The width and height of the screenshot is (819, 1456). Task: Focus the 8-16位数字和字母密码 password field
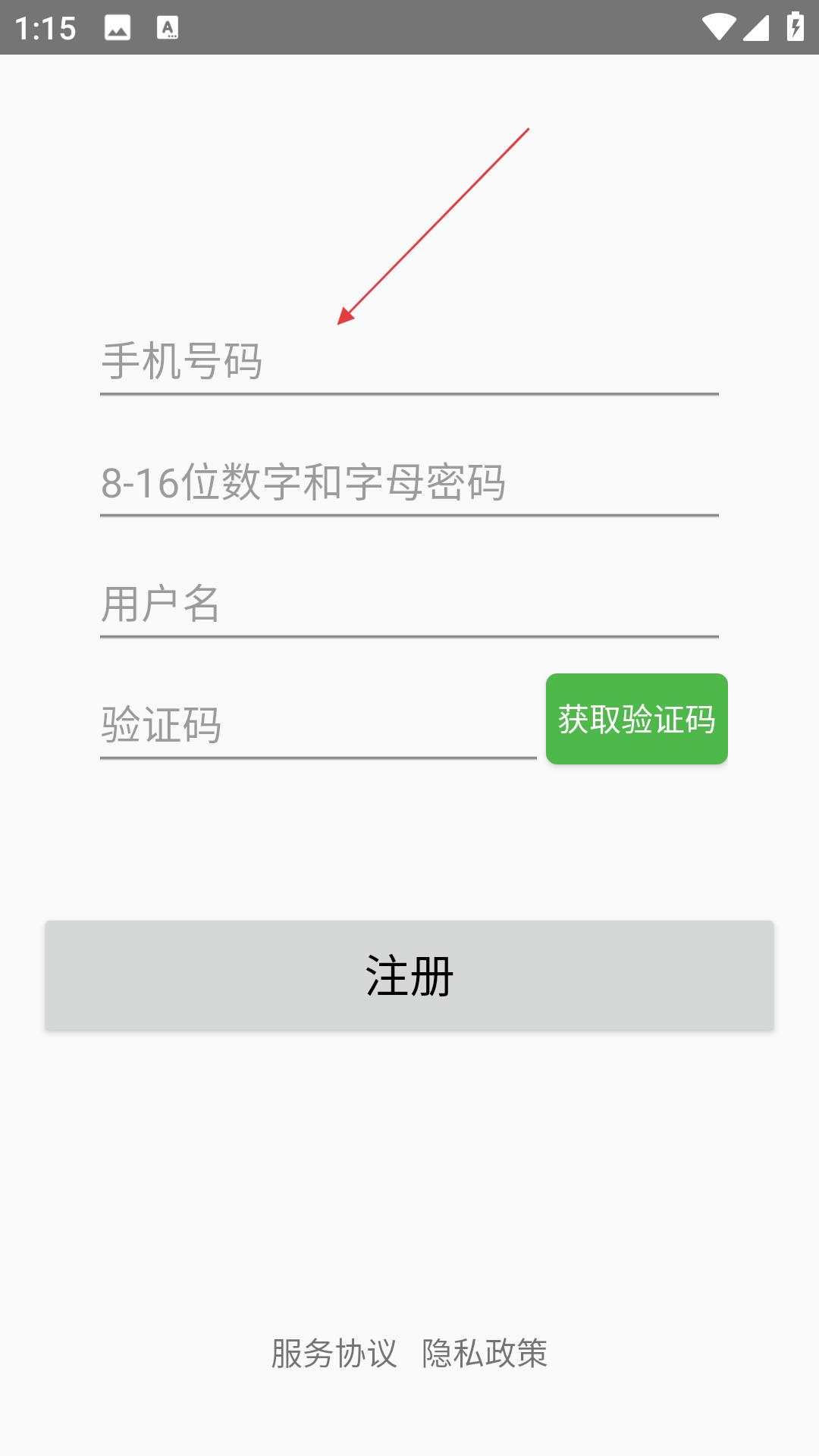point(409,483)
